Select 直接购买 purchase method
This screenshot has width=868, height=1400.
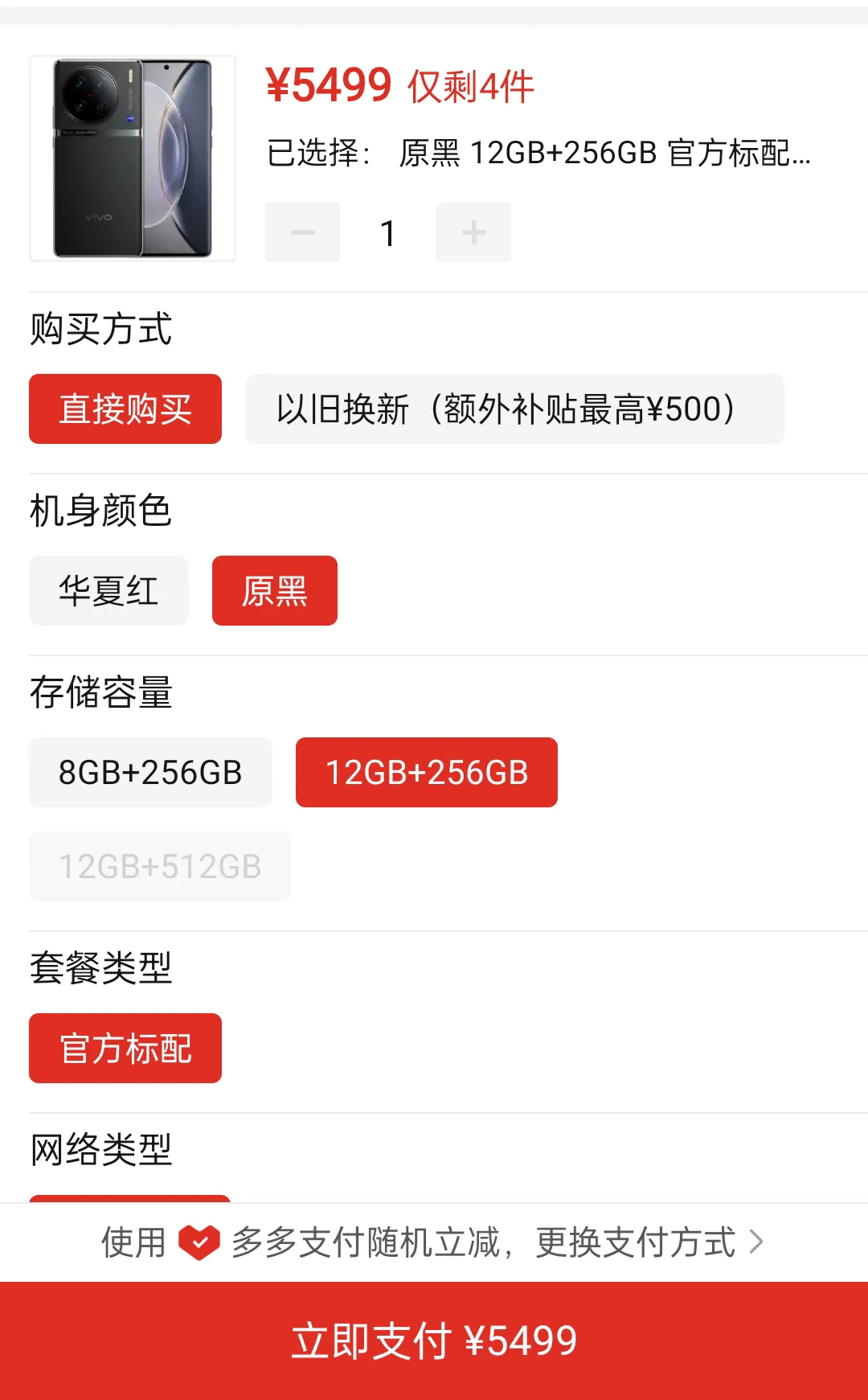click(x=125, y=409)
